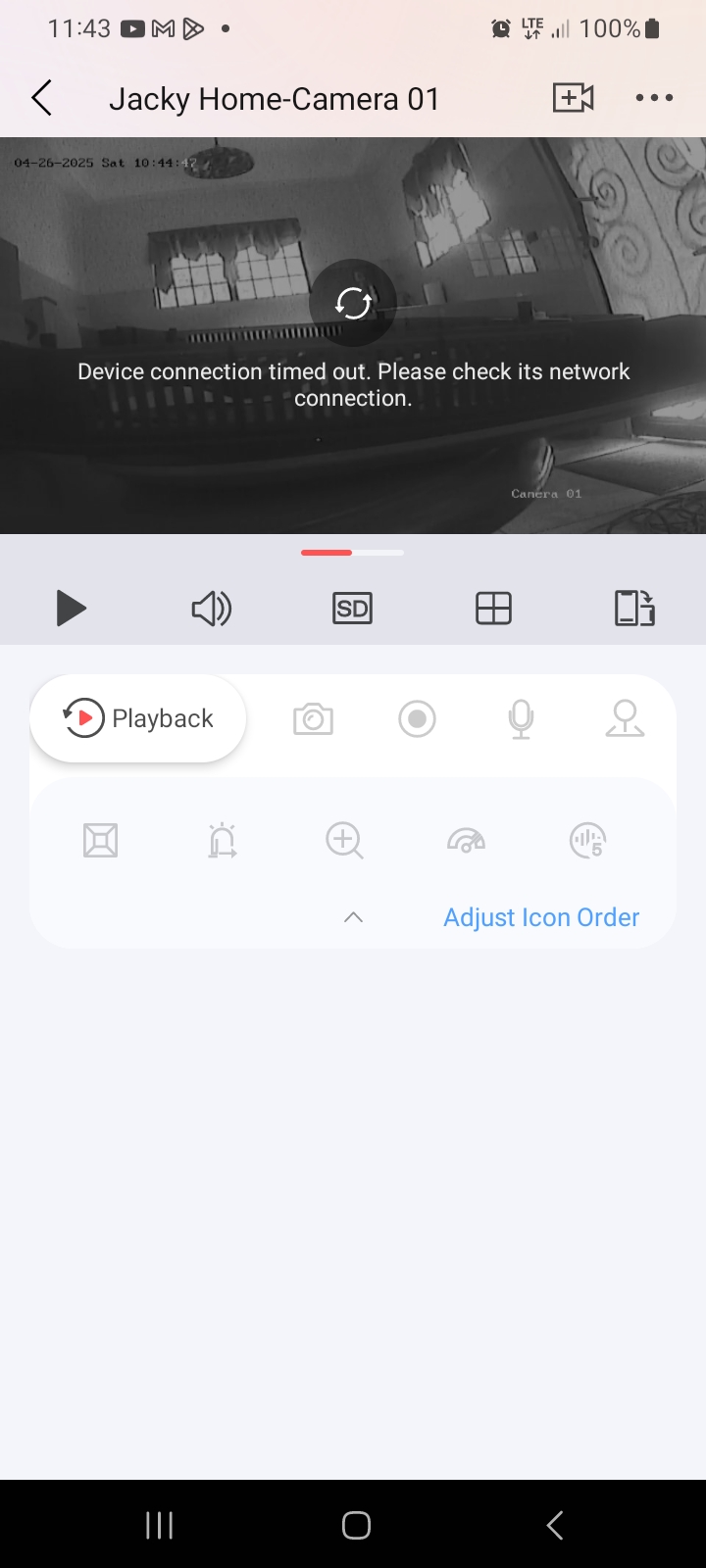Viewport: 706px width, 1568px height.
Task: Open two-way talk with the microphone icon
Action: tap(521, 718)
